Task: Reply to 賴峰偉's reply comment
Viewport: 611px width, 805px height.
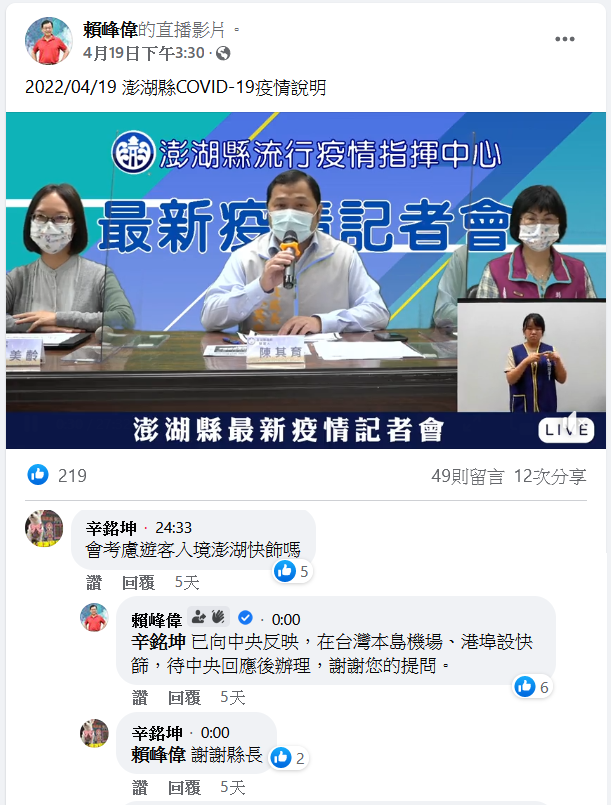Action: 184,697
